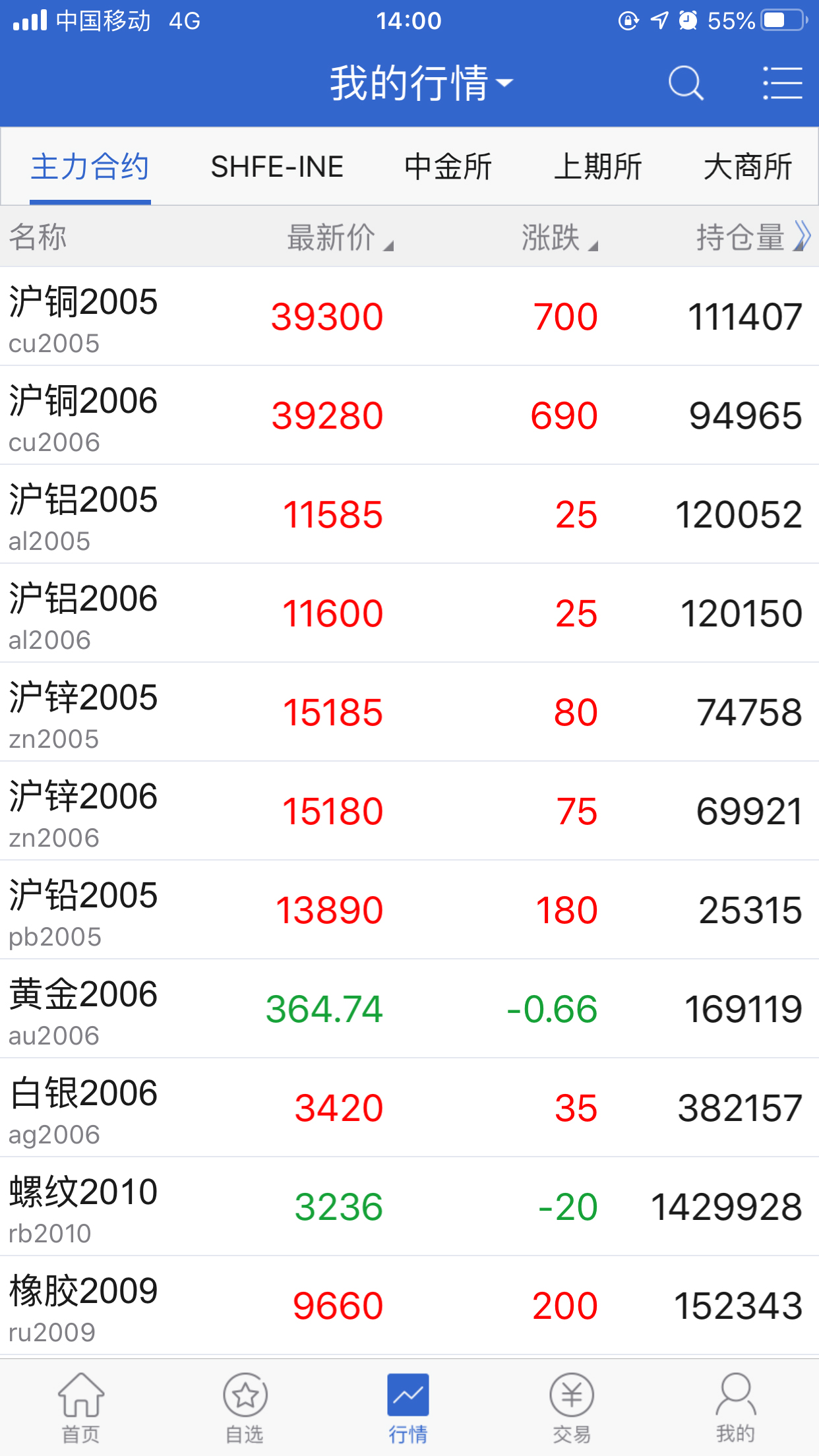Select the 行情 market quotes icon
The image size is (819, 1456).
tap(408, 1405)
